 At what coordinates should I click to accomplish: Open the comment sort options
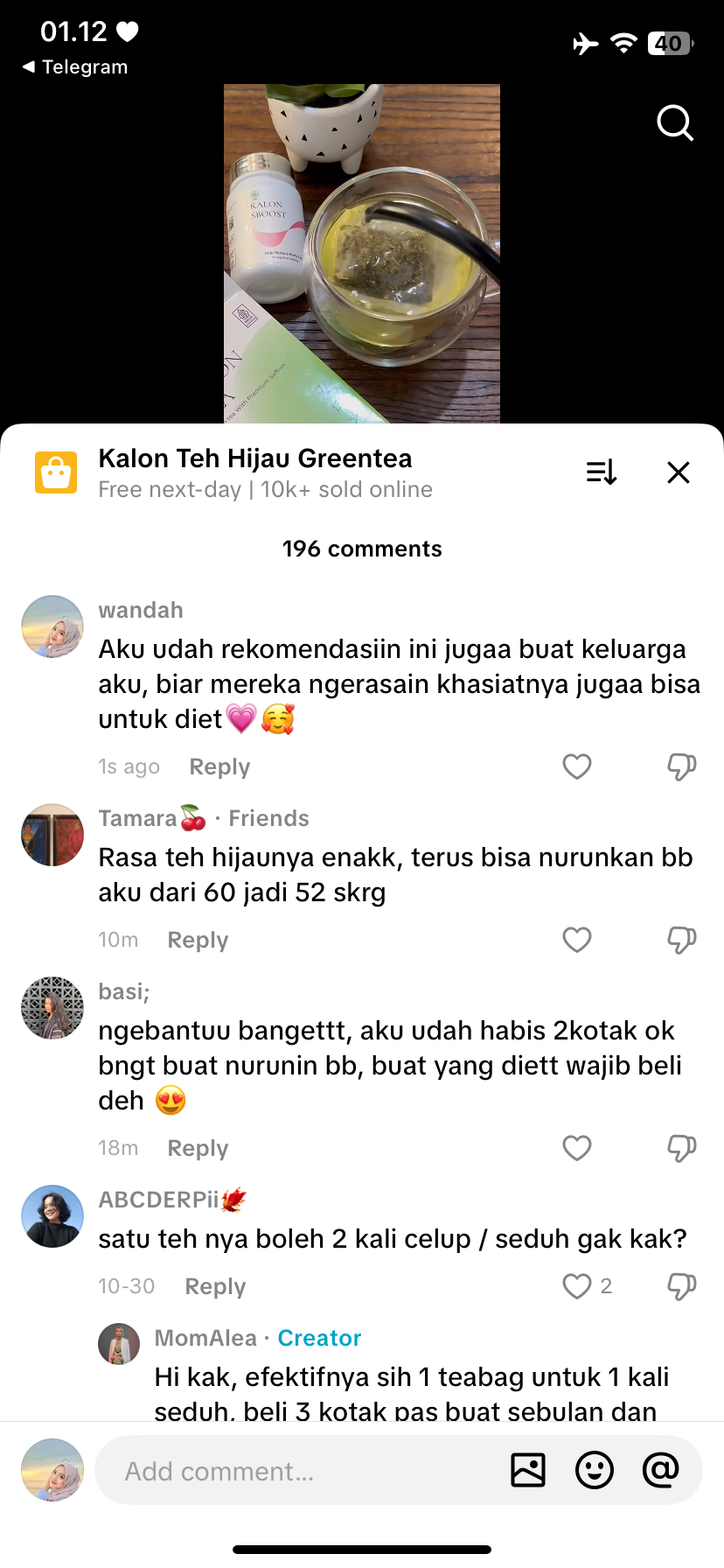pyautogui.click(x=602, y=472)
